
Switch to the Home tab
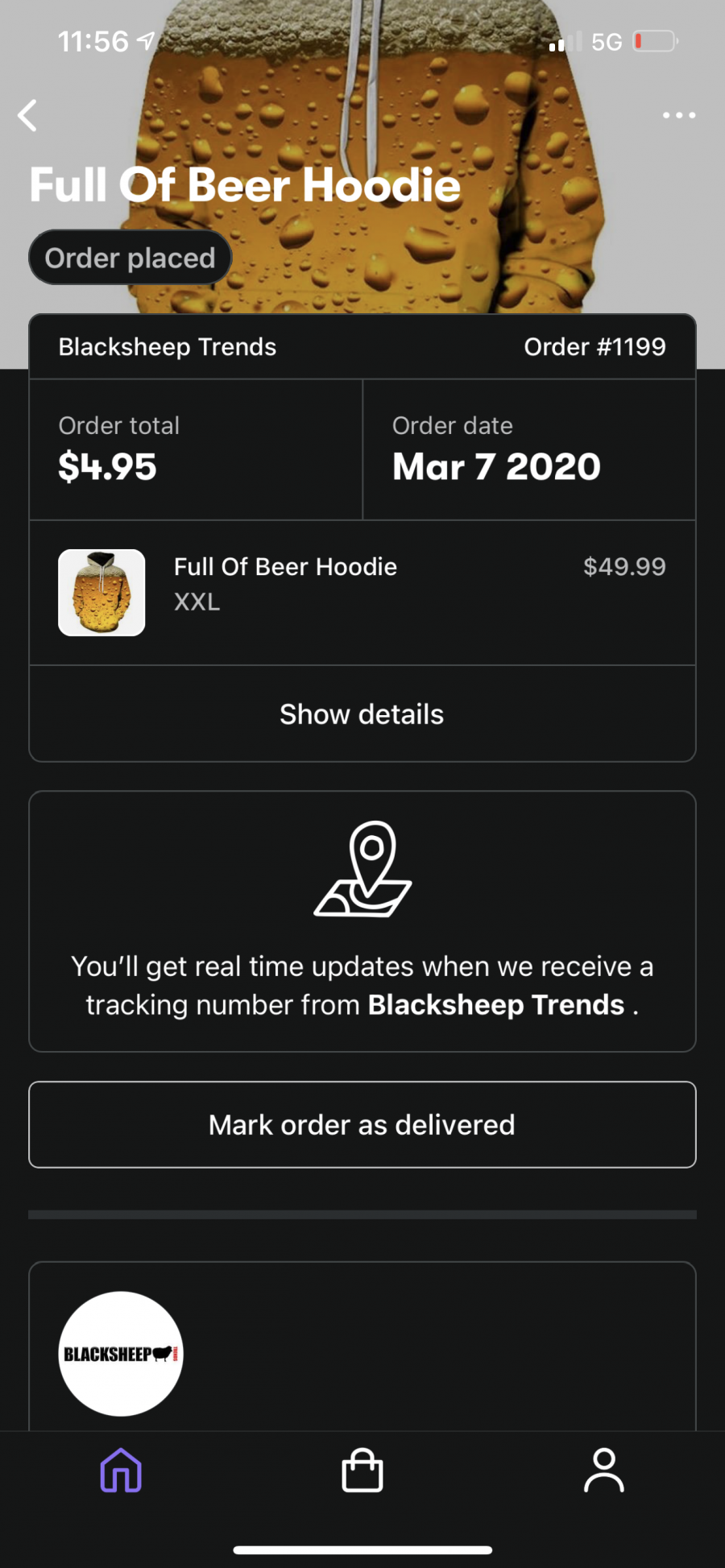(121, 1471)
